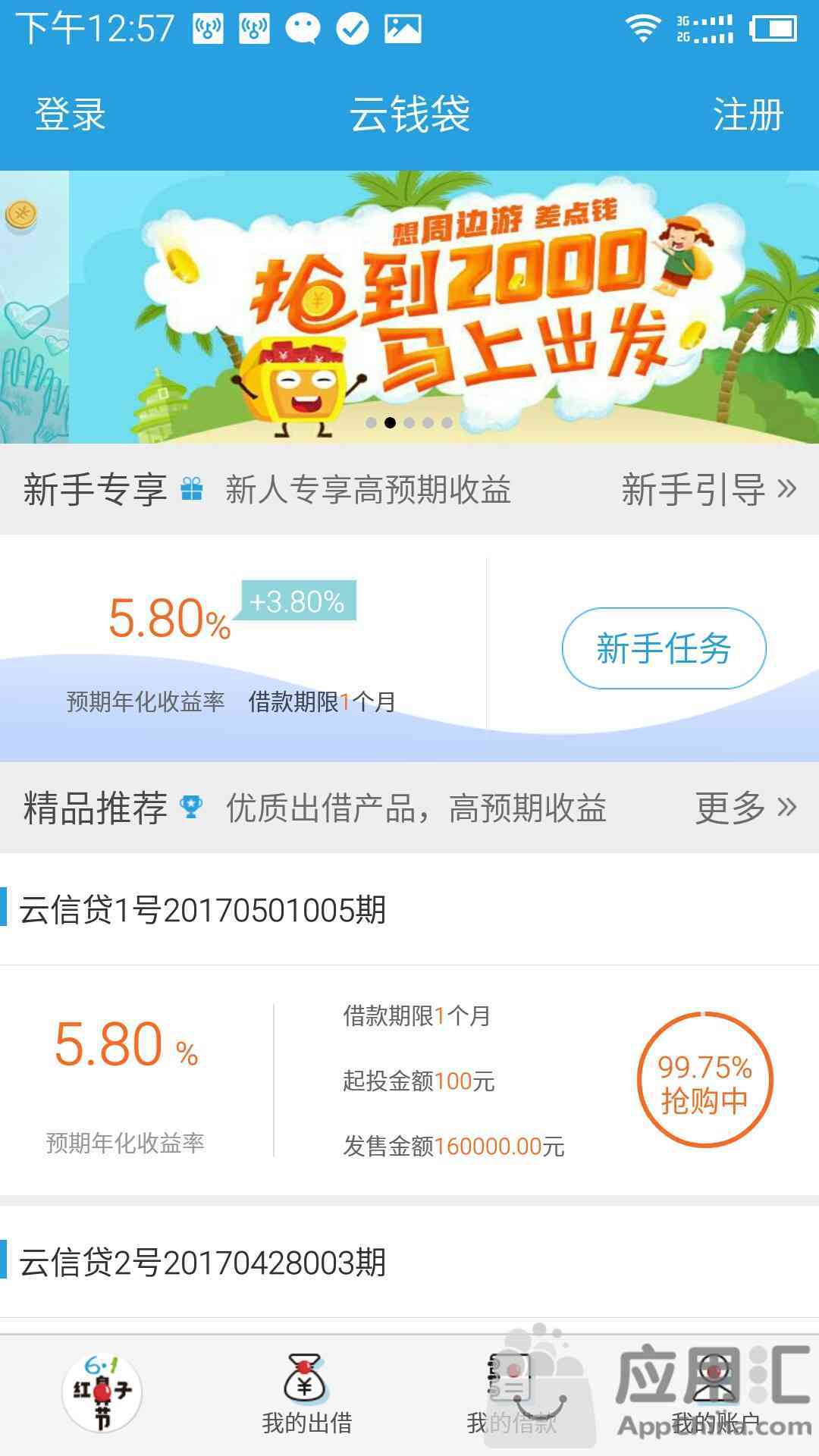The height and width of the screenshot is (1456, 819).
Task: Open the 6·1 红包节 tab
Action: click(x=102, y=1394)
